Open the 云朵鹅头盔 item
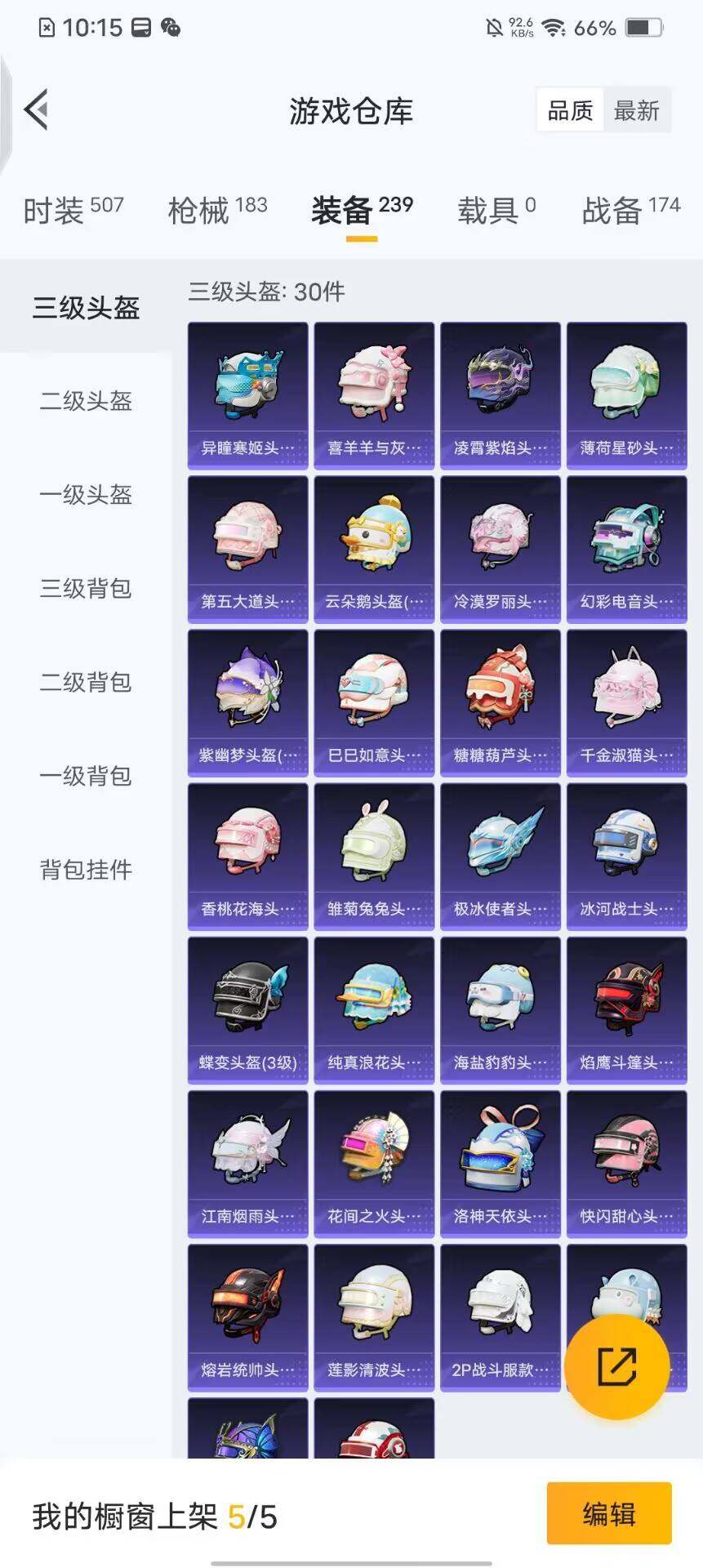Image resolution: width=703 pixels, height=1568 pixels. (x=374, y=550)
